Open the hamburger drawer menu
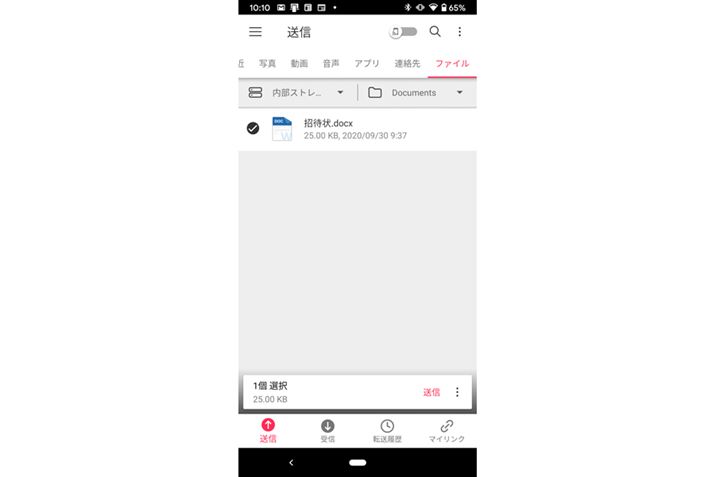 click(255, 32)
